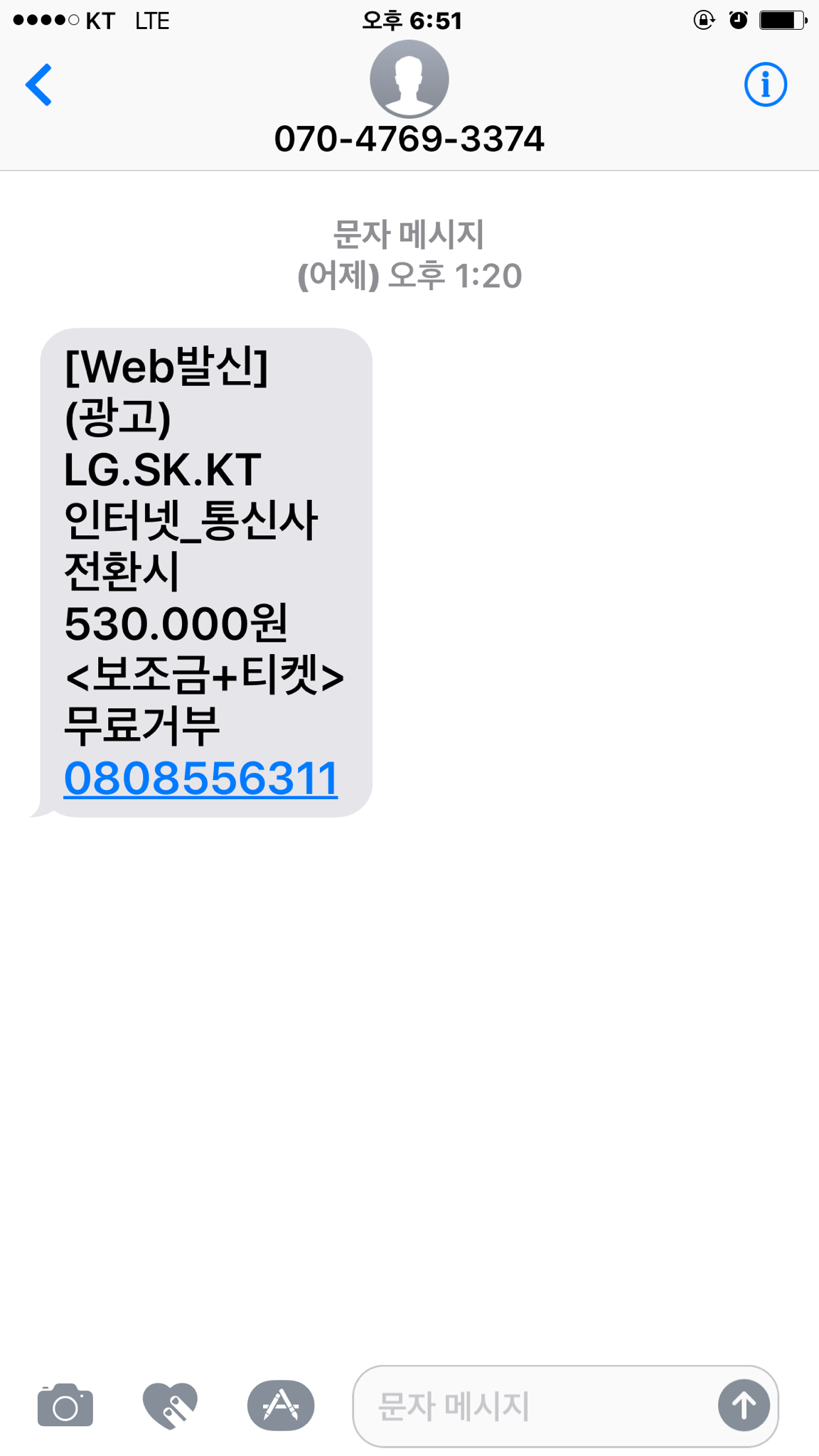Go back to the messages list
This screenshot has width=819, height=1456.
tap(39, 85)
